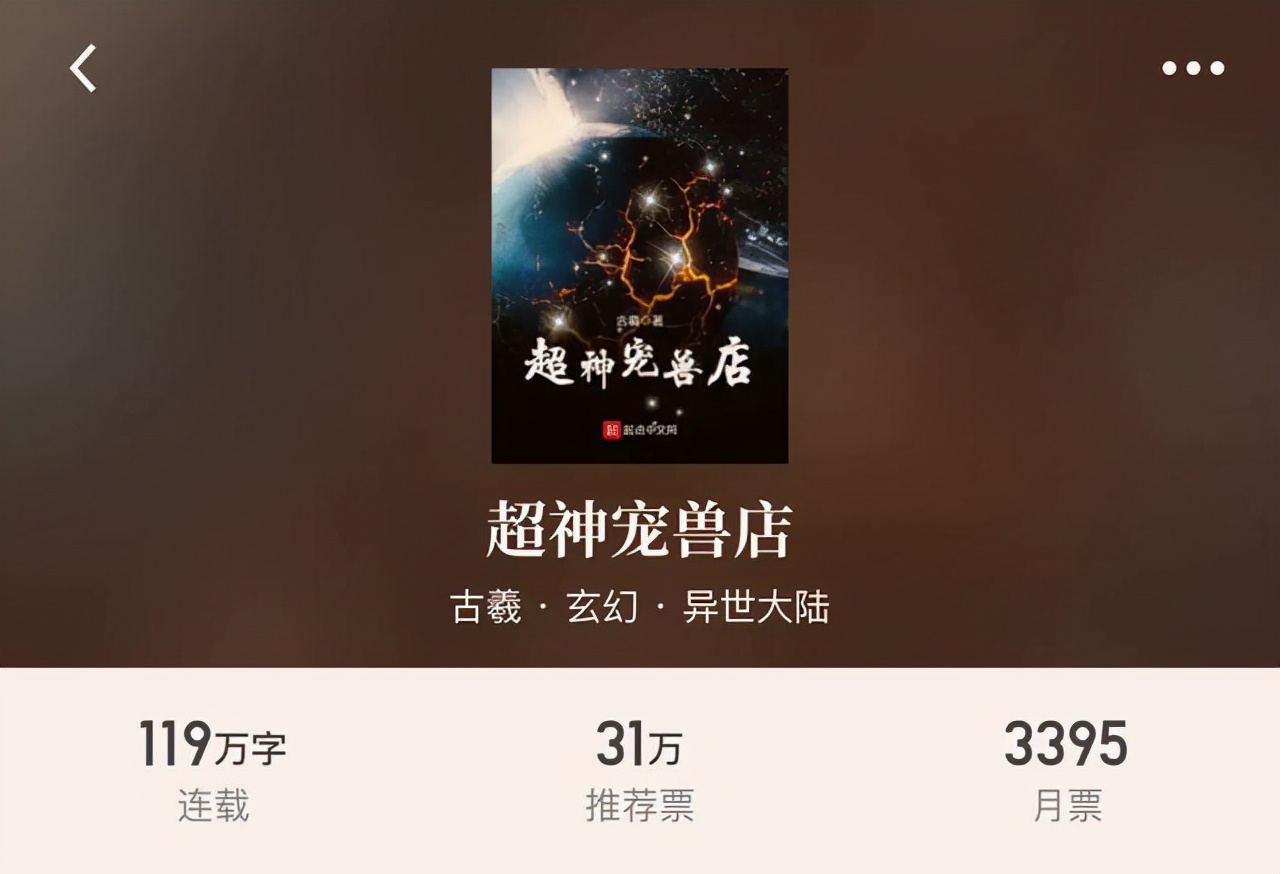View the 超神宠兽店 book cover

pyautogui.click(x=639, y=265)
